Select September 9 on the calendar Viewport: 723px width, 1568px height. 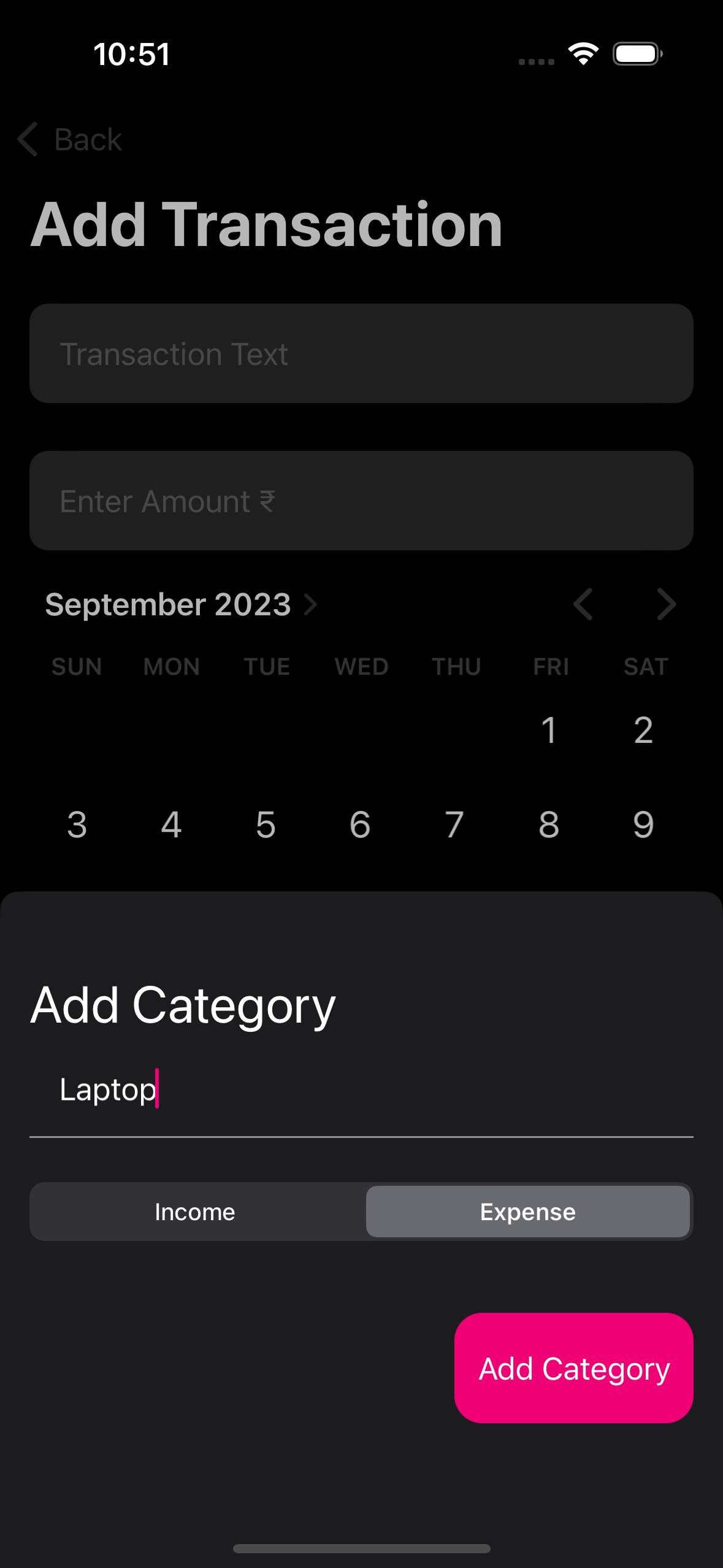click(x=644, y=824)
